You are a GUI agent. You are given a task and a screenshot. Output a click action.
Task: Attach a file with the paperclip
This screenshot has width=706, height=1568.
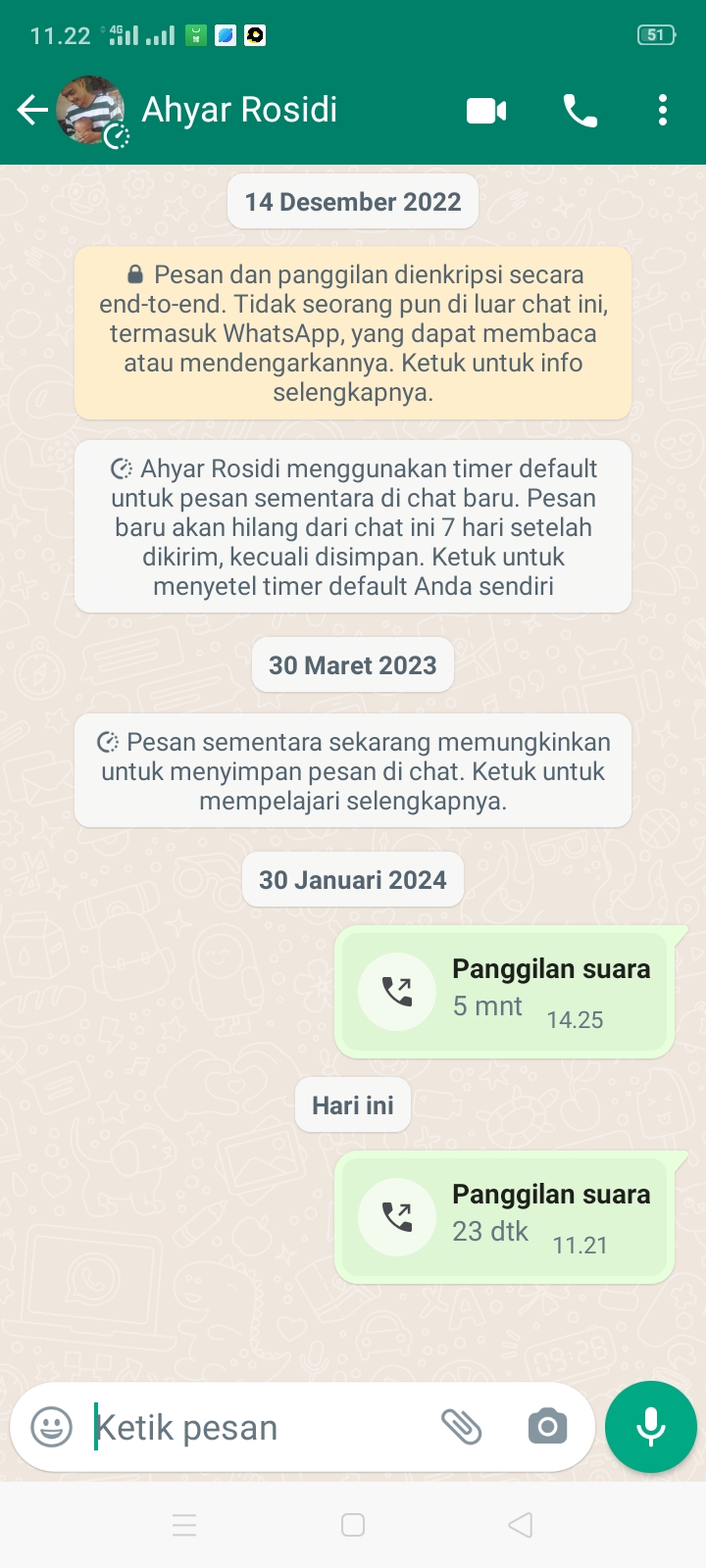pyautogui.click(x=461, y=1427)
